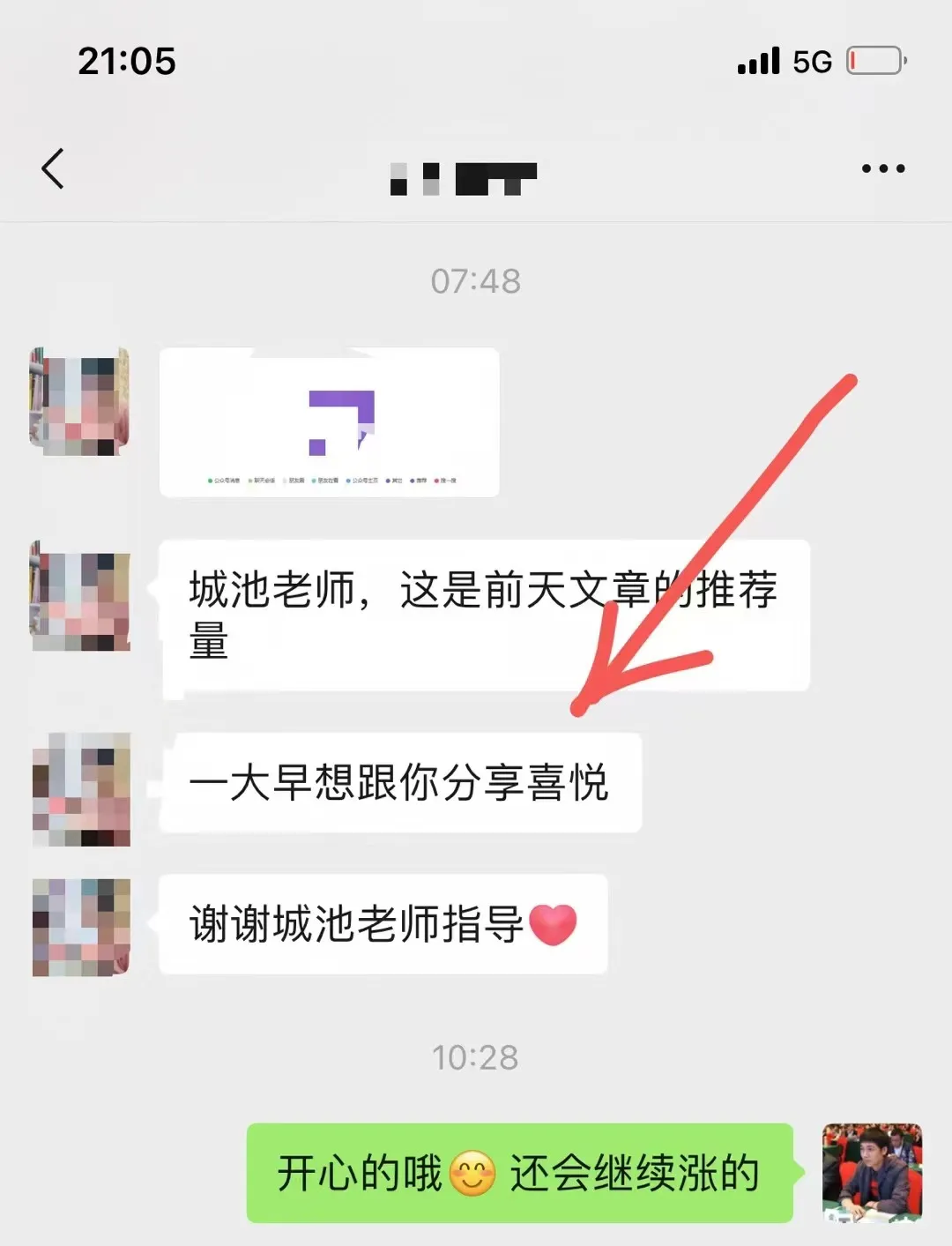This screenshot has height=1246, width=952.
Task: Open your own avatar beside the green message
Action: click(871, 1173)
